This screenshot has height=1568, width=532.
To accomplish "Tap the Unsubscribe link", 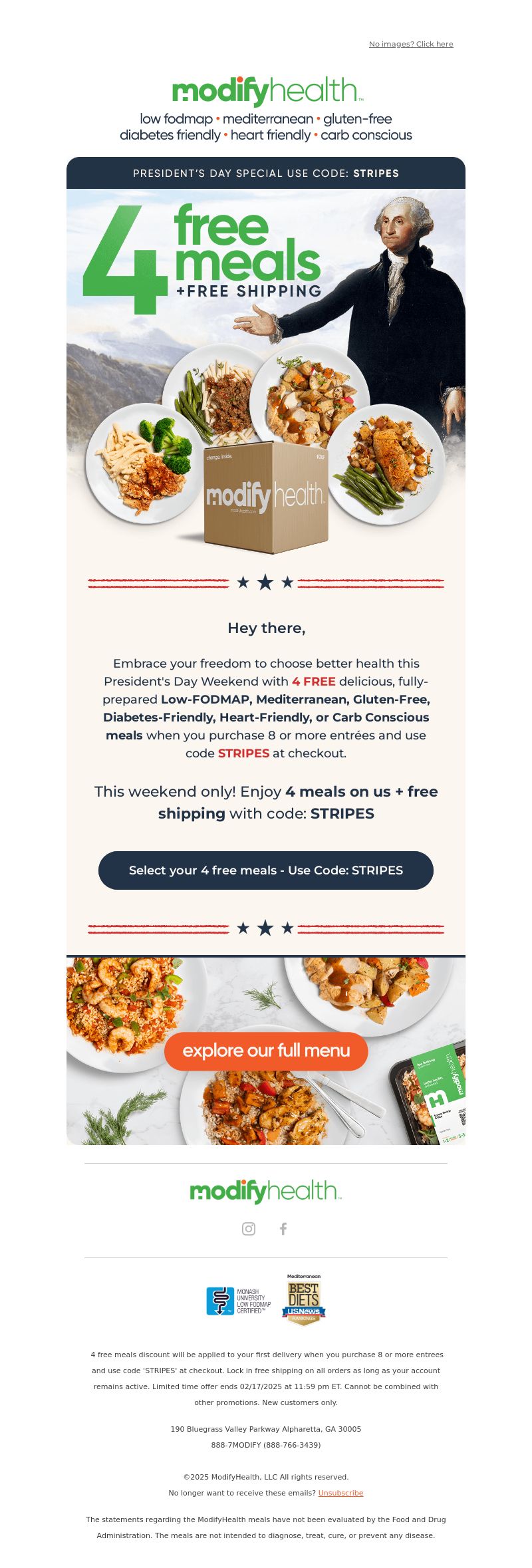I will click(x=340, y=1492).
